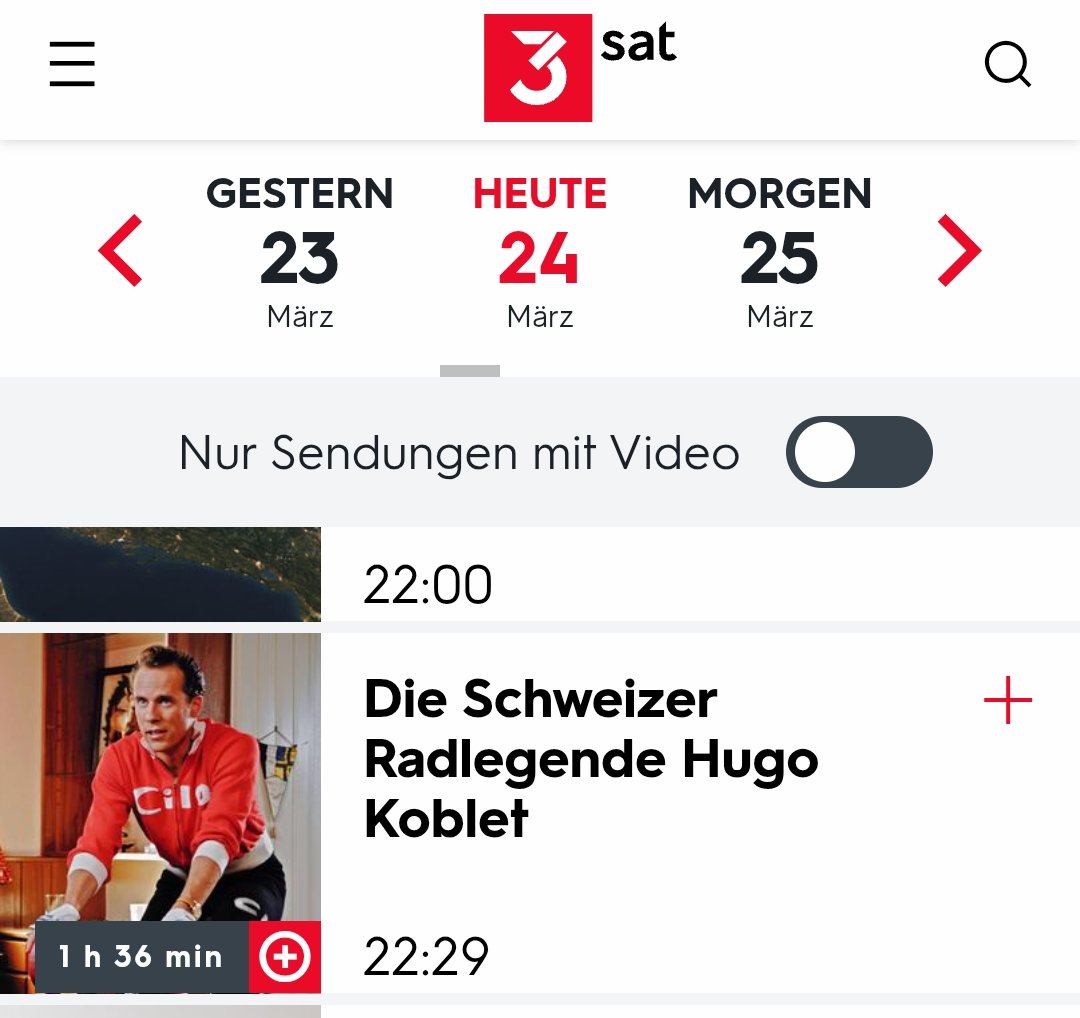
Task: Show earlier days with the left arrow
Action: tap(121, 251)
